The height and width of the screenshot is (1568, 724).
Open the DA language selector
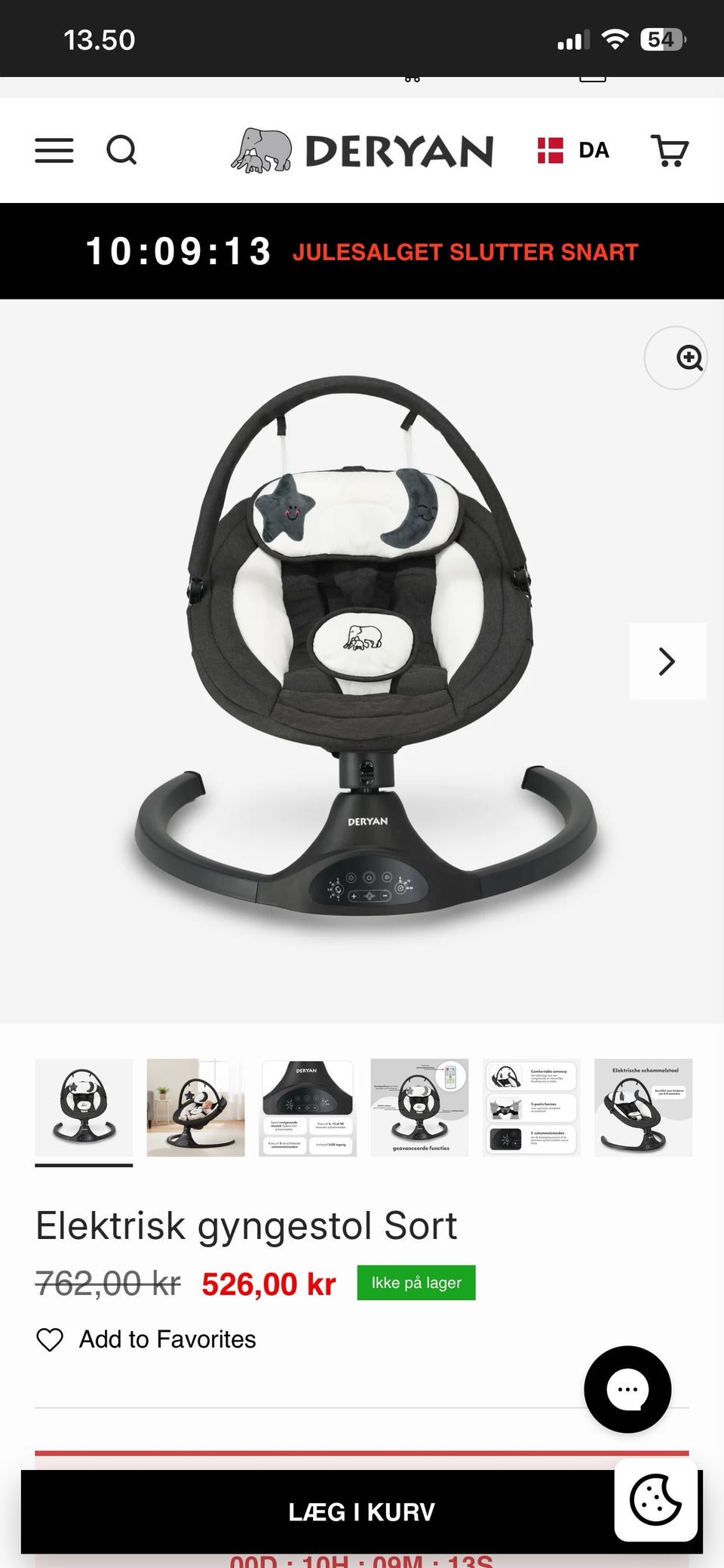pyautogui.click(x=573, y=150)
